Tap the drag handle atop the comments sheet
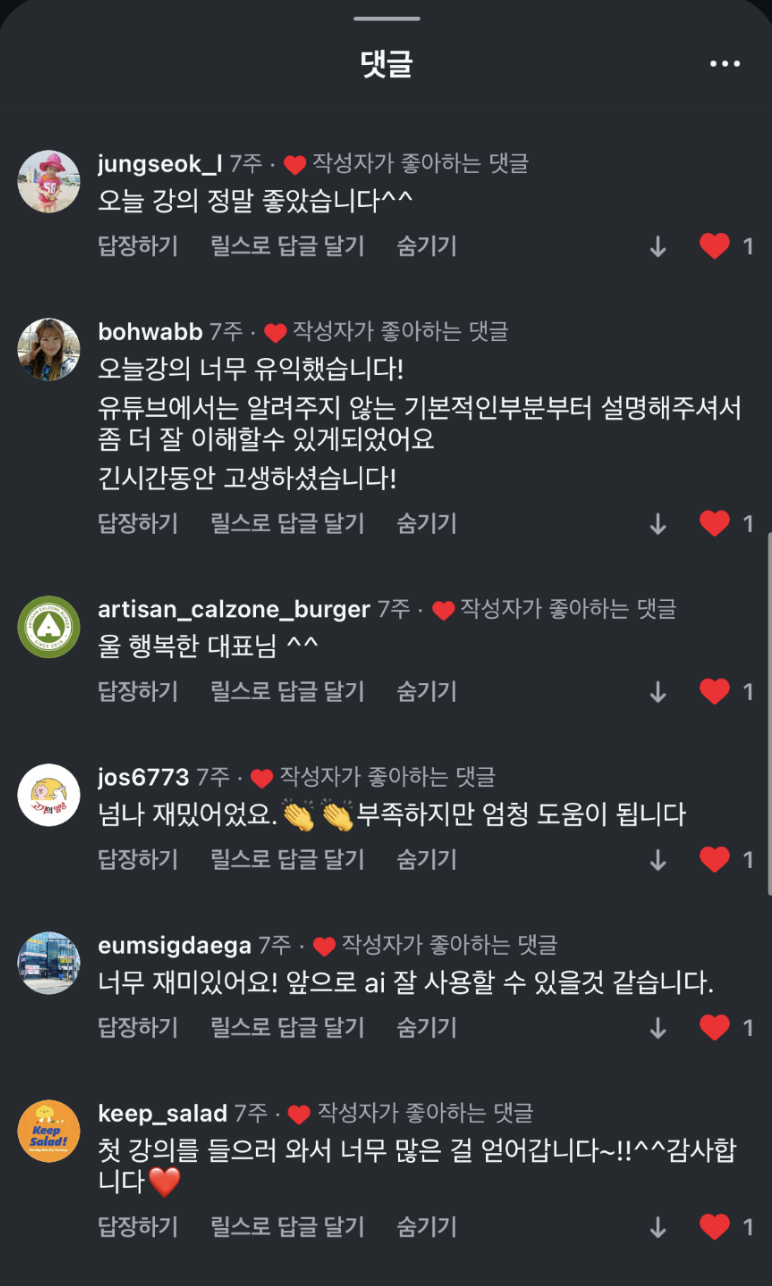 (x=386, y=18)
